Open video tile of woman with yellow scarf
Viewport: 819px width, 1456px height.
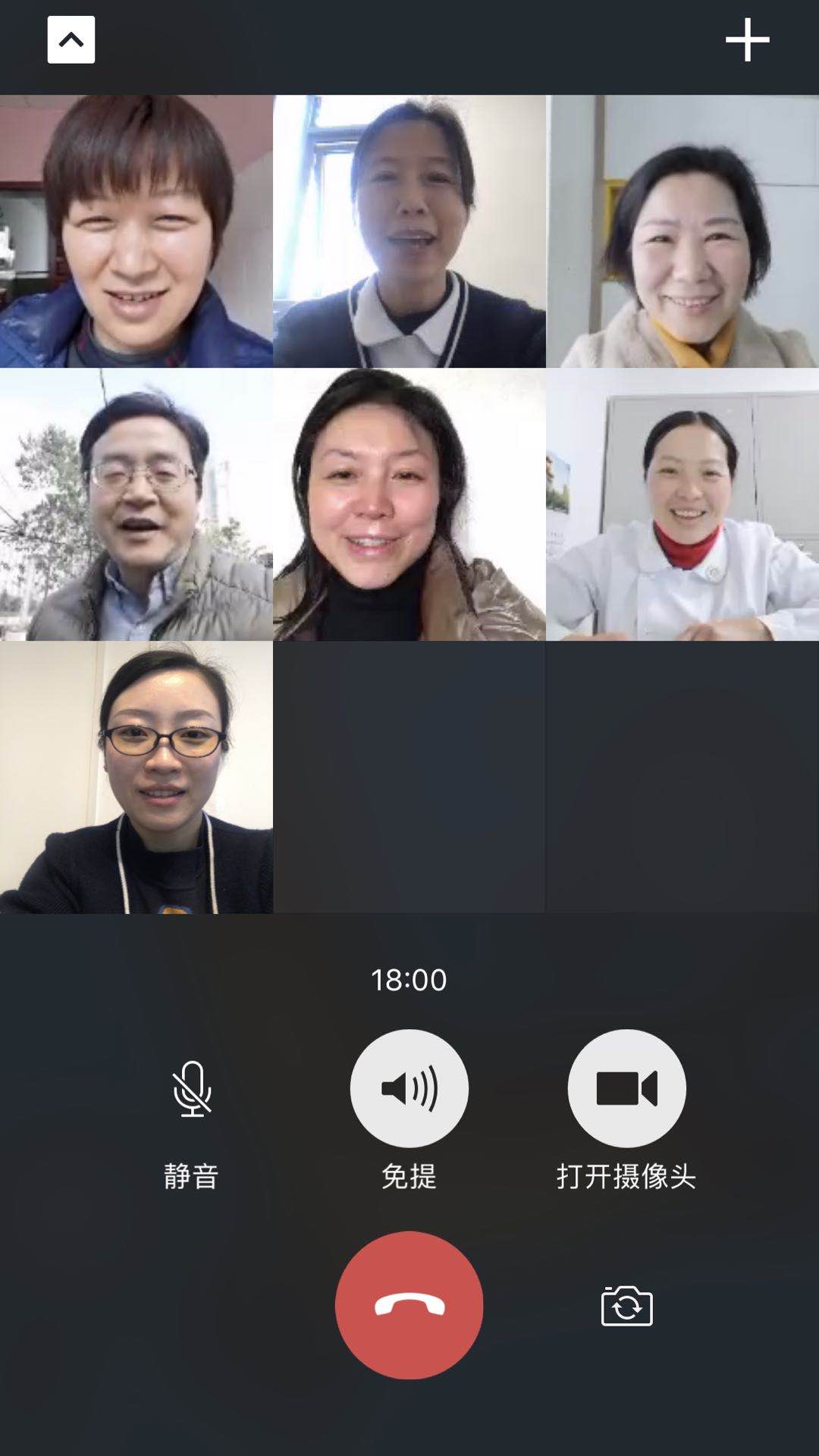click(x=682, y=231)
